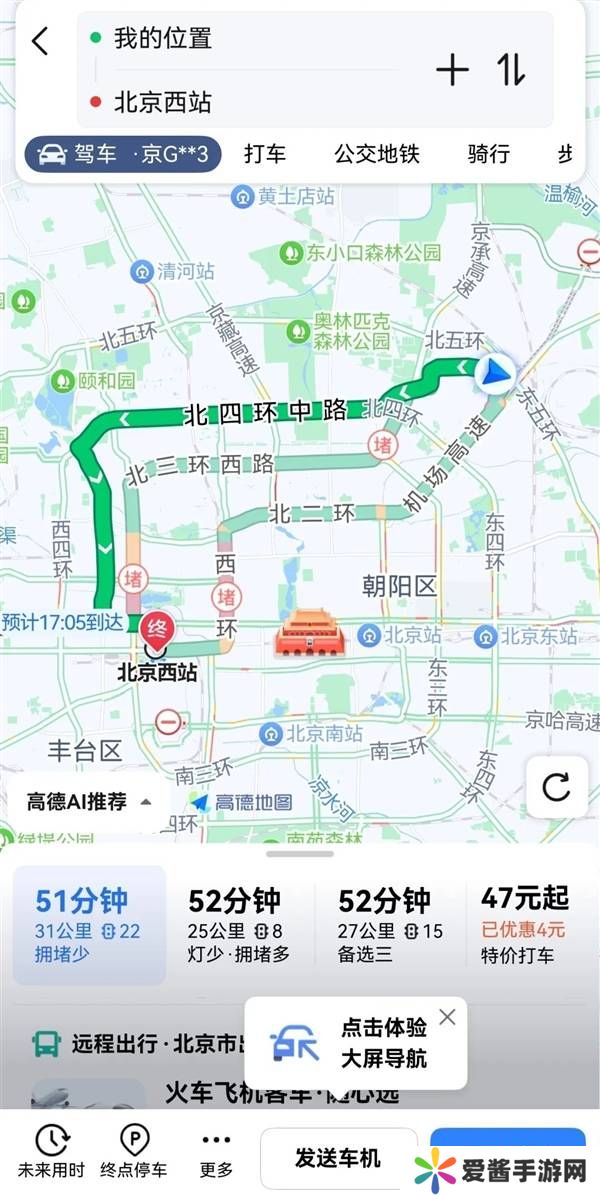Switch to the 公交地铁 transit tab
600x1196 pixels.
(x=377, y=154)
